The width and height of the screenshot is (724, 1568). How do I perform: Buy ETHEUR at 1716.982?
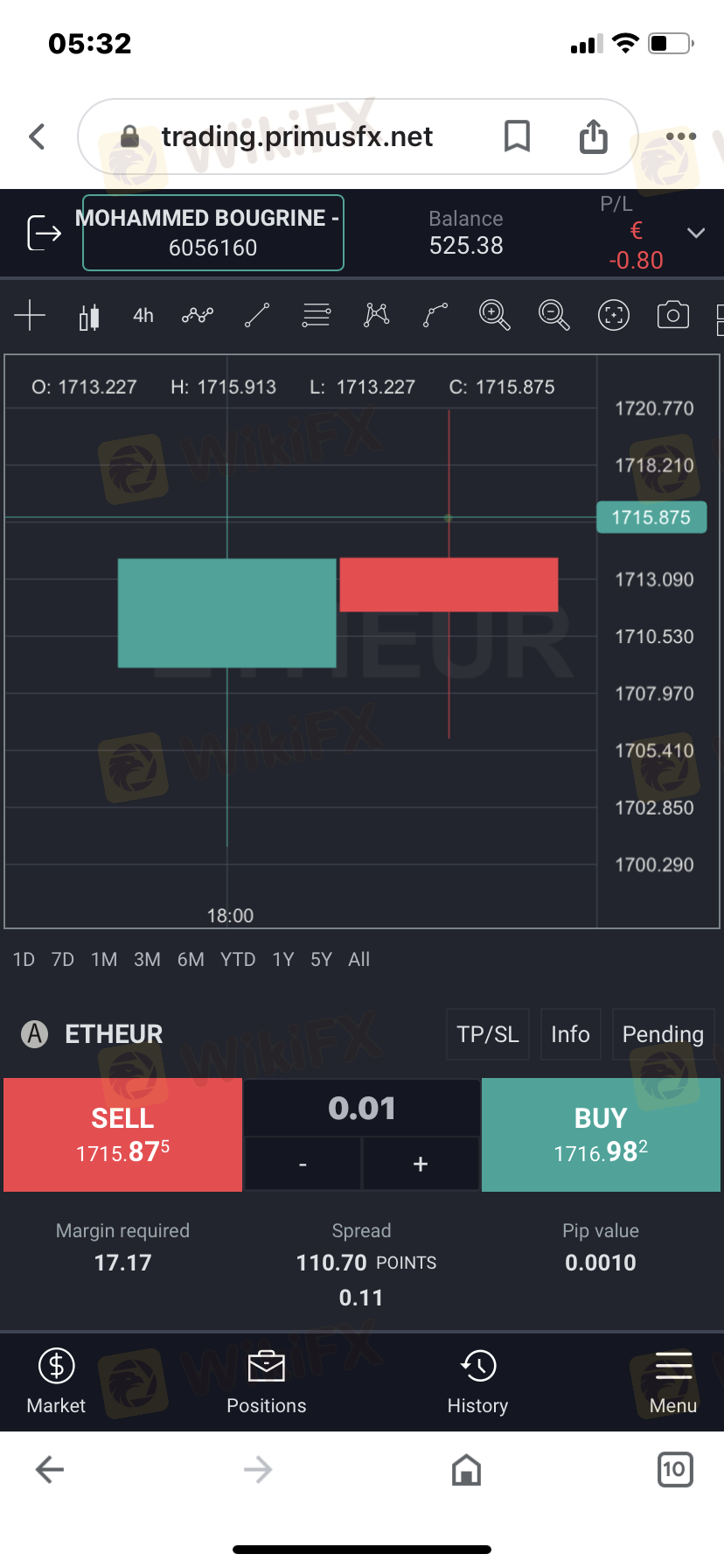[601, 1135]
